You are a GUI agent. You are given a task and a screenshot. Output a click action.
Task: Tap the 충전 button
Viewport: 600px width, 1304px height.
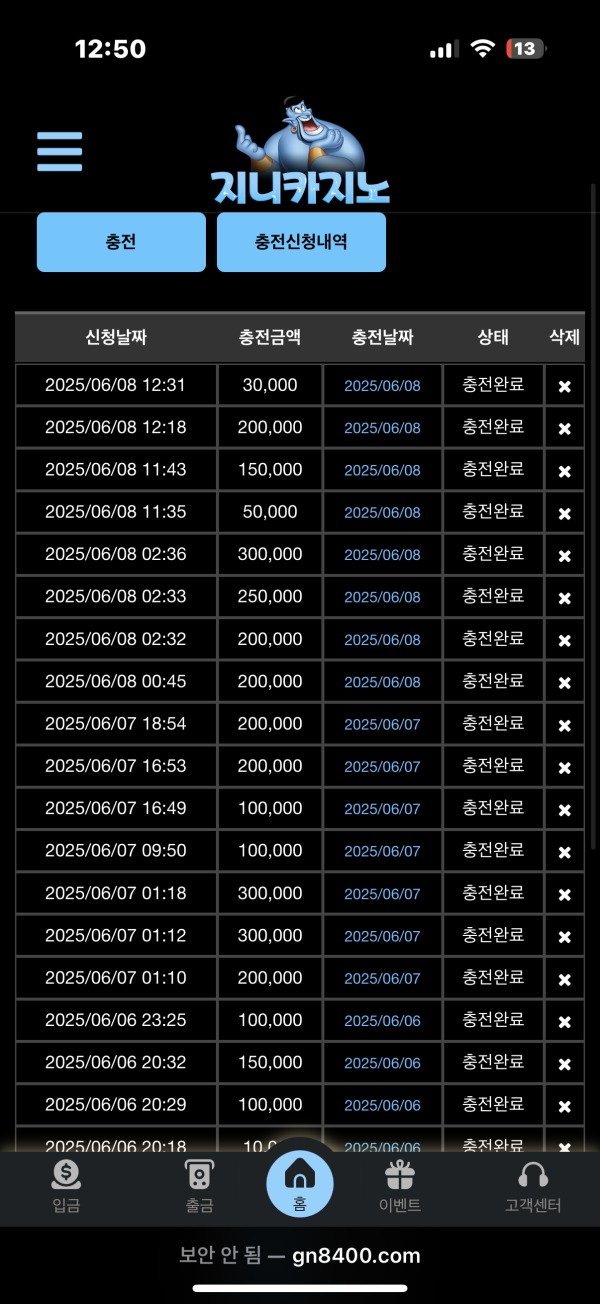tap(121, 242)
